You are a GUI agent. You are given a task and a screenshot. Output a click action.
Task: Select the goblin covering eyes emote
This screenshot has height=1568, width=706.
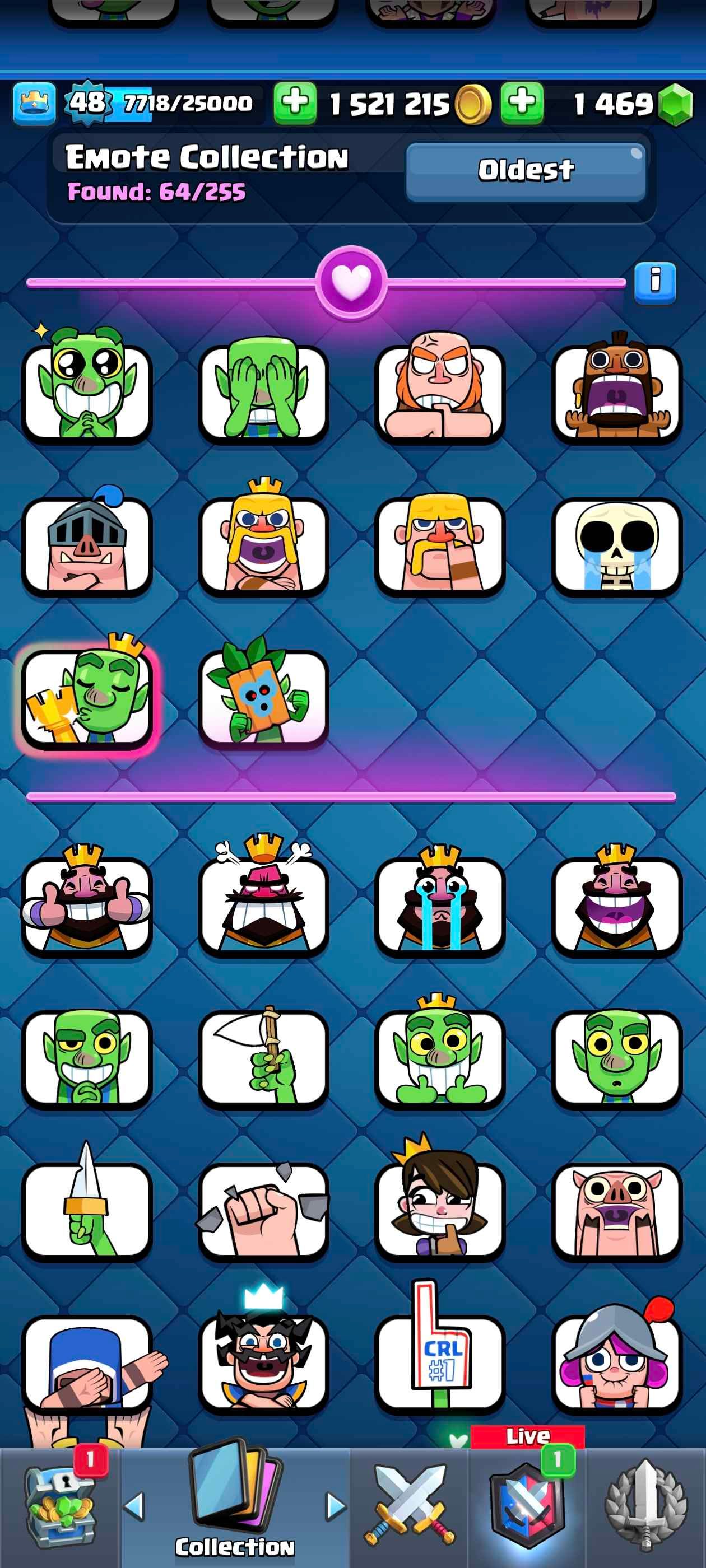point(263,393)
